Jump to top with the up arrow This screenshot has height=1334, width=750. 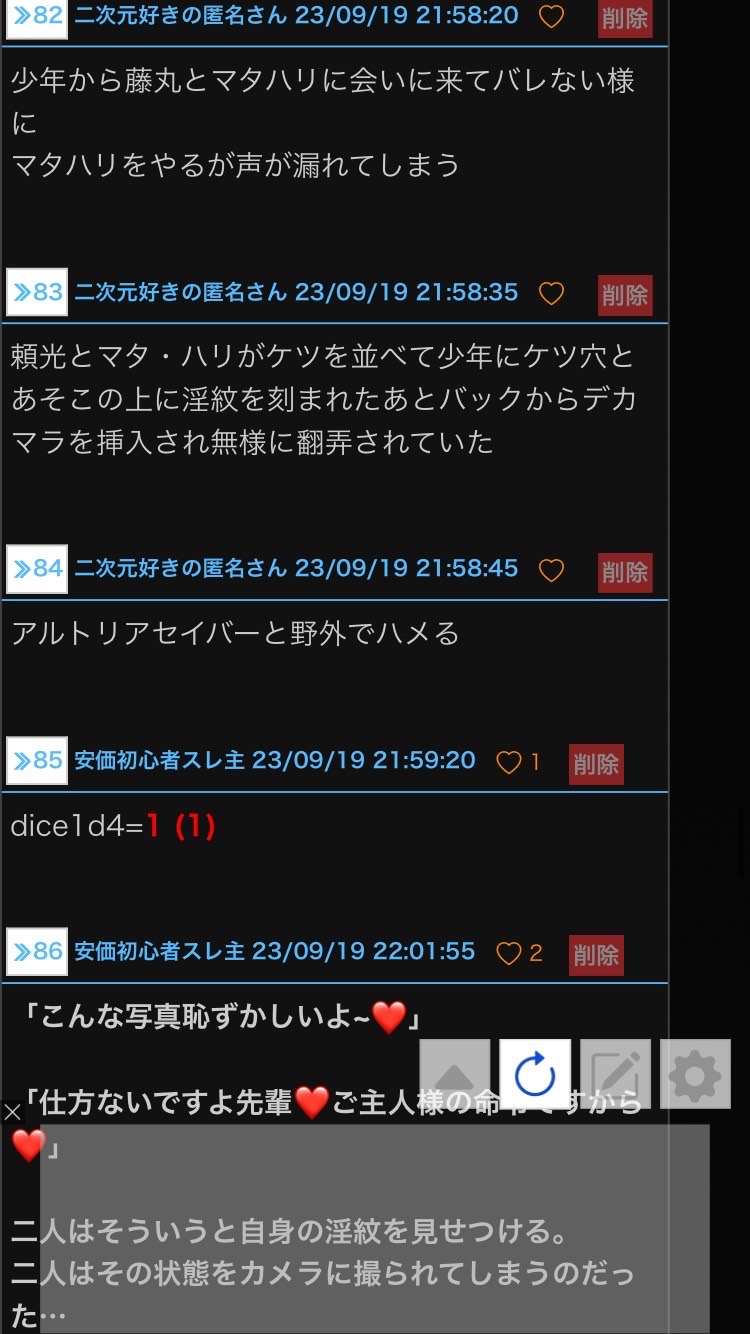455,1075
